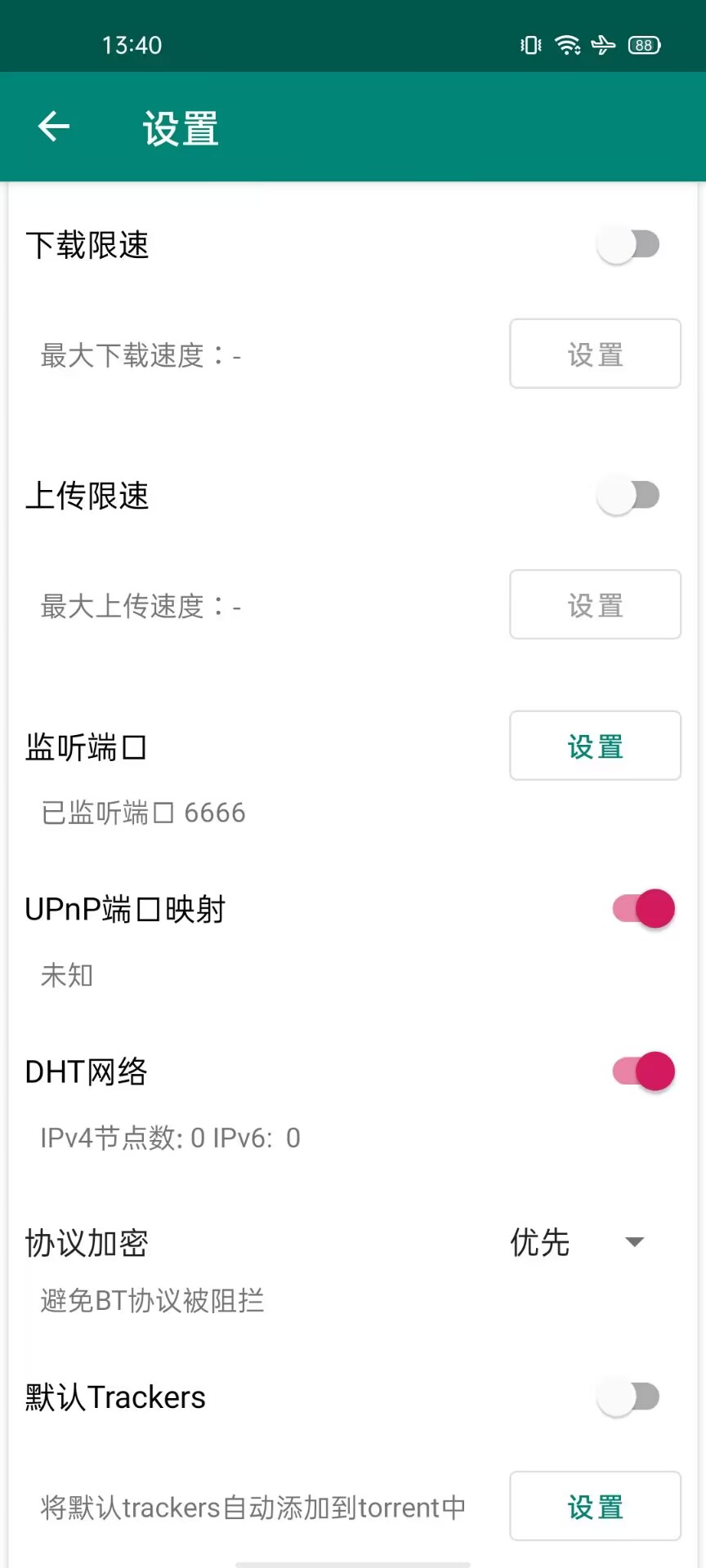Turn on the 上传限速 switch
The height and width of the screenshot is (1568, 706).
(x=628, y=496)
